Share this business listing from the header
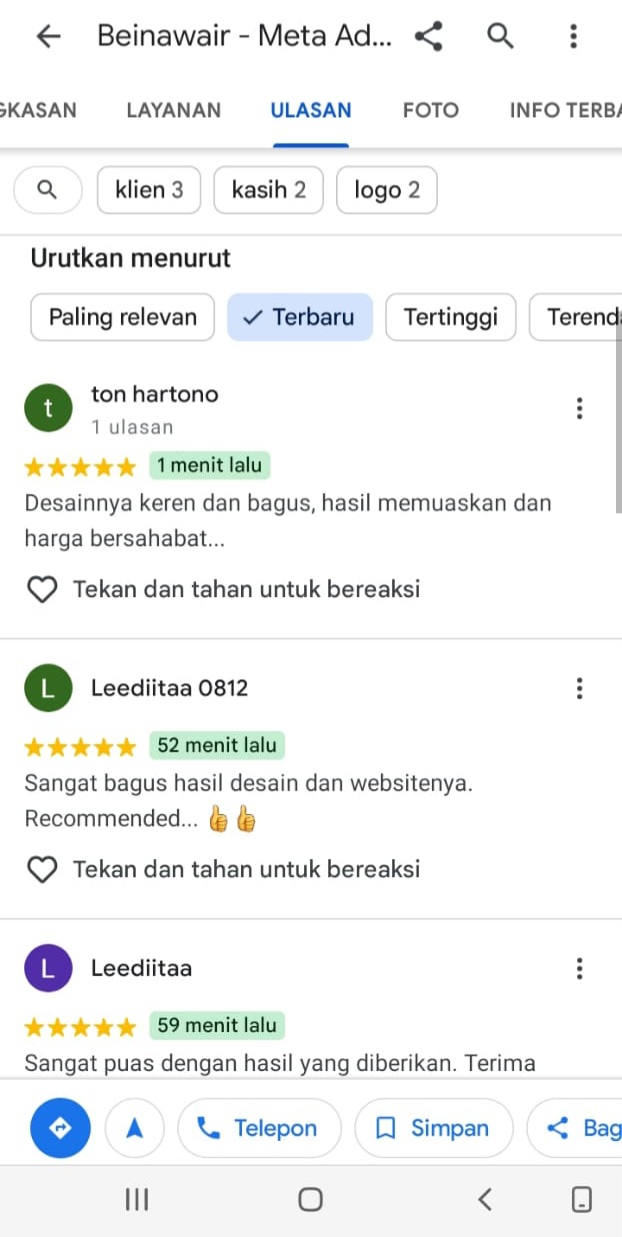Viewport: 622px width, 1237px height. click(x=428, y=37)
